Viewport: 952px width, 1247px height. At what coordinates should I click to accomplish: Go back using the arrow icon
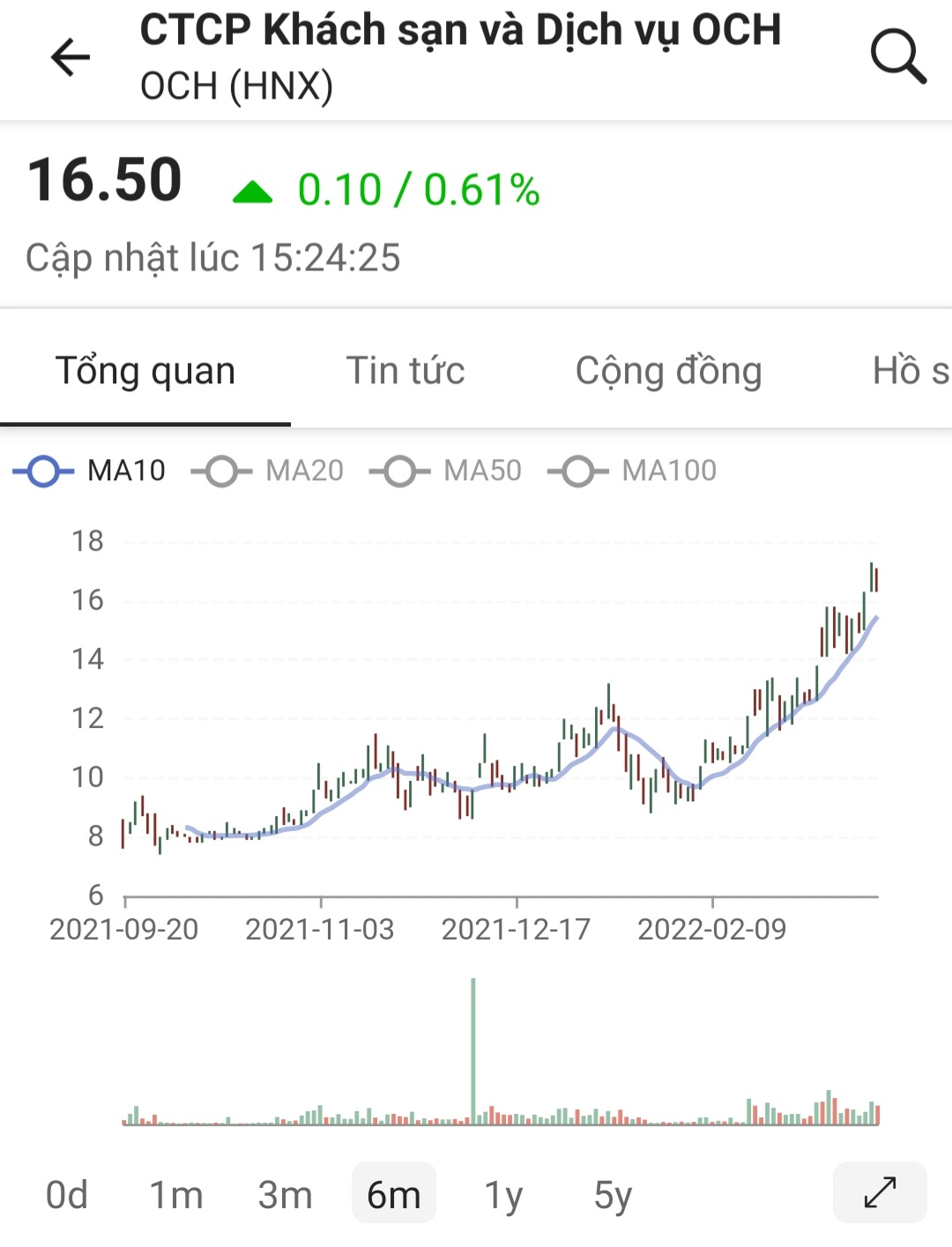click(71, 58)
